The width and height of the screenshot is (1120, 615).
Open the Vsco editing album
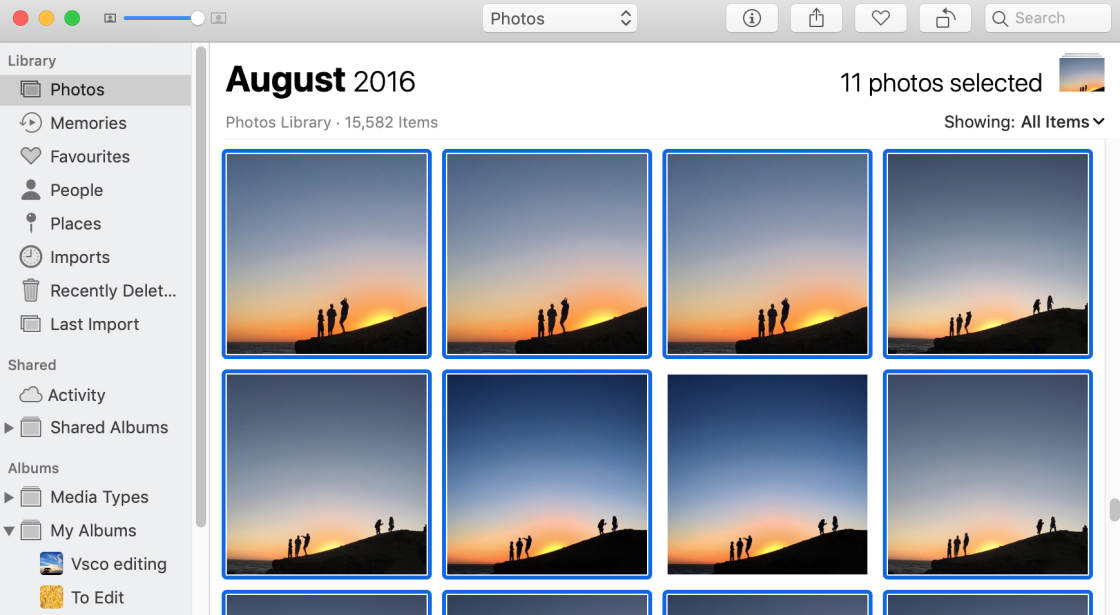click(118, 564)
